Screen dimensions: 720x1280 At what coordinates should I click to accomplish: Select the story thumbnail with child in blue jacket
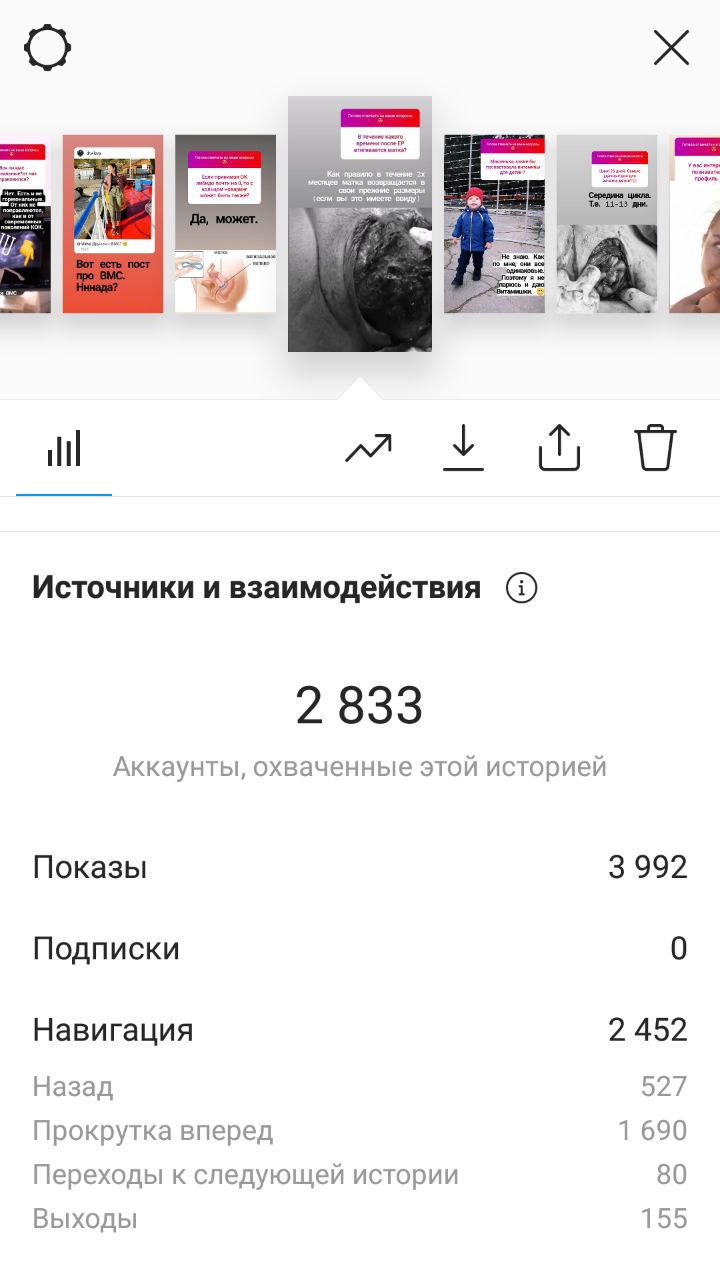pyautogui.click(x=494, y=224)
